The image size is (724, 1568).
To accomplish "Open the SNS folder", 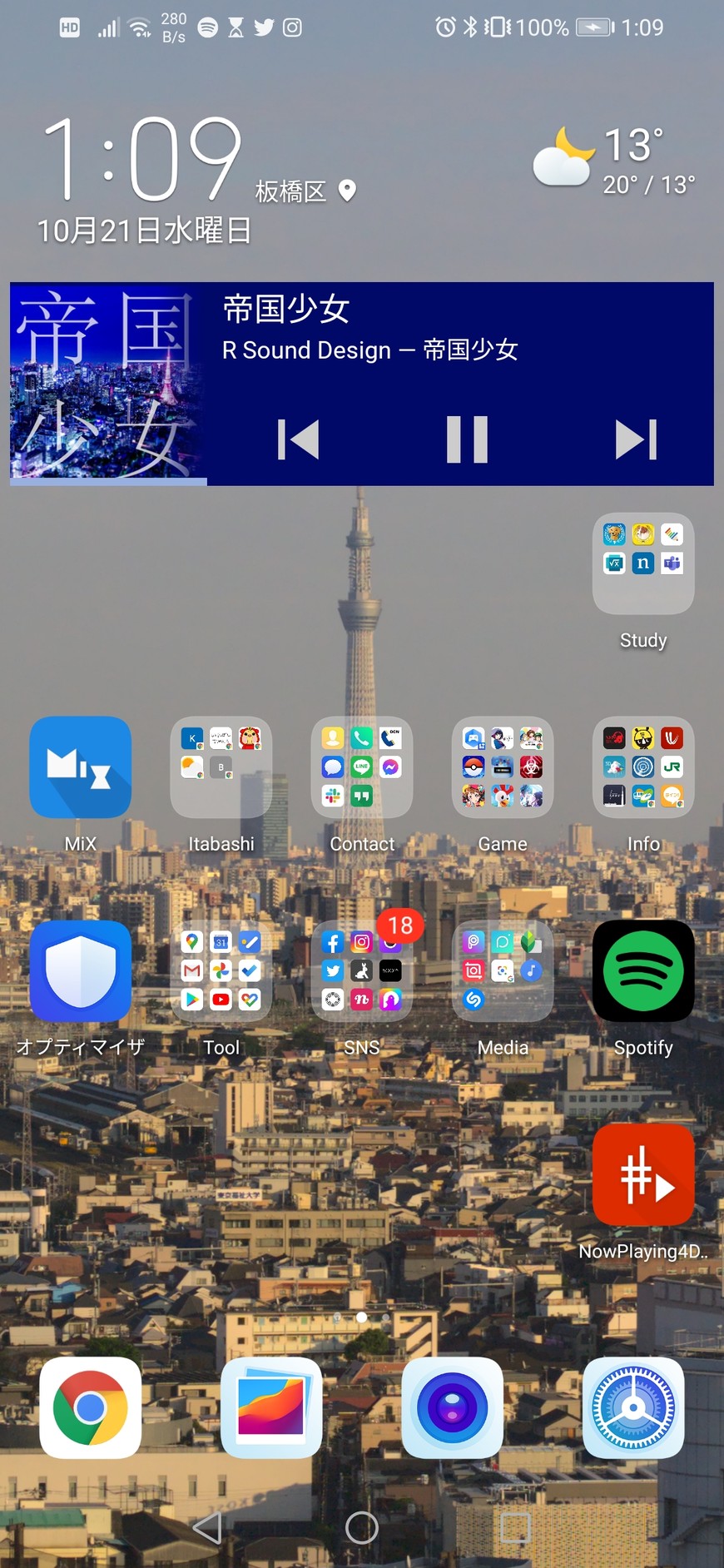I will coord(362,971).
